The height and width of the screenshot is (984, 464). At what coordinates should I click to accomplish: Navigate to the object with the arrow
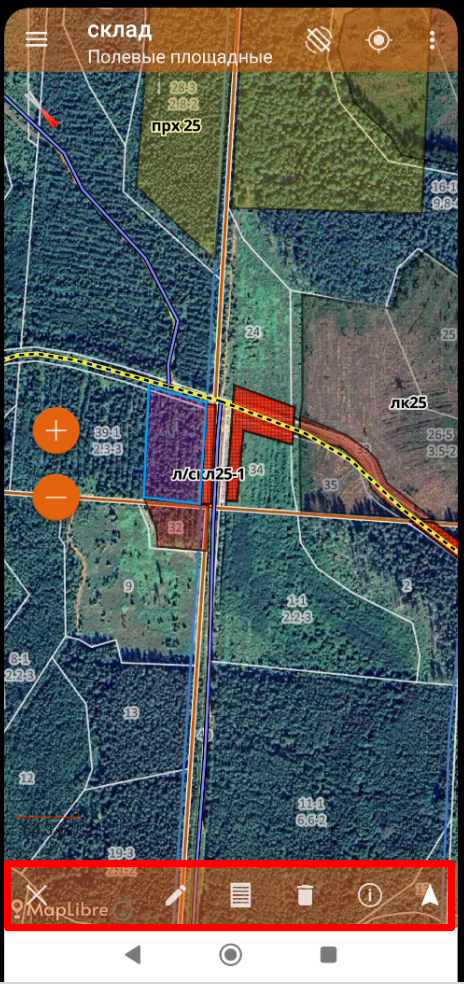point(429,894)
